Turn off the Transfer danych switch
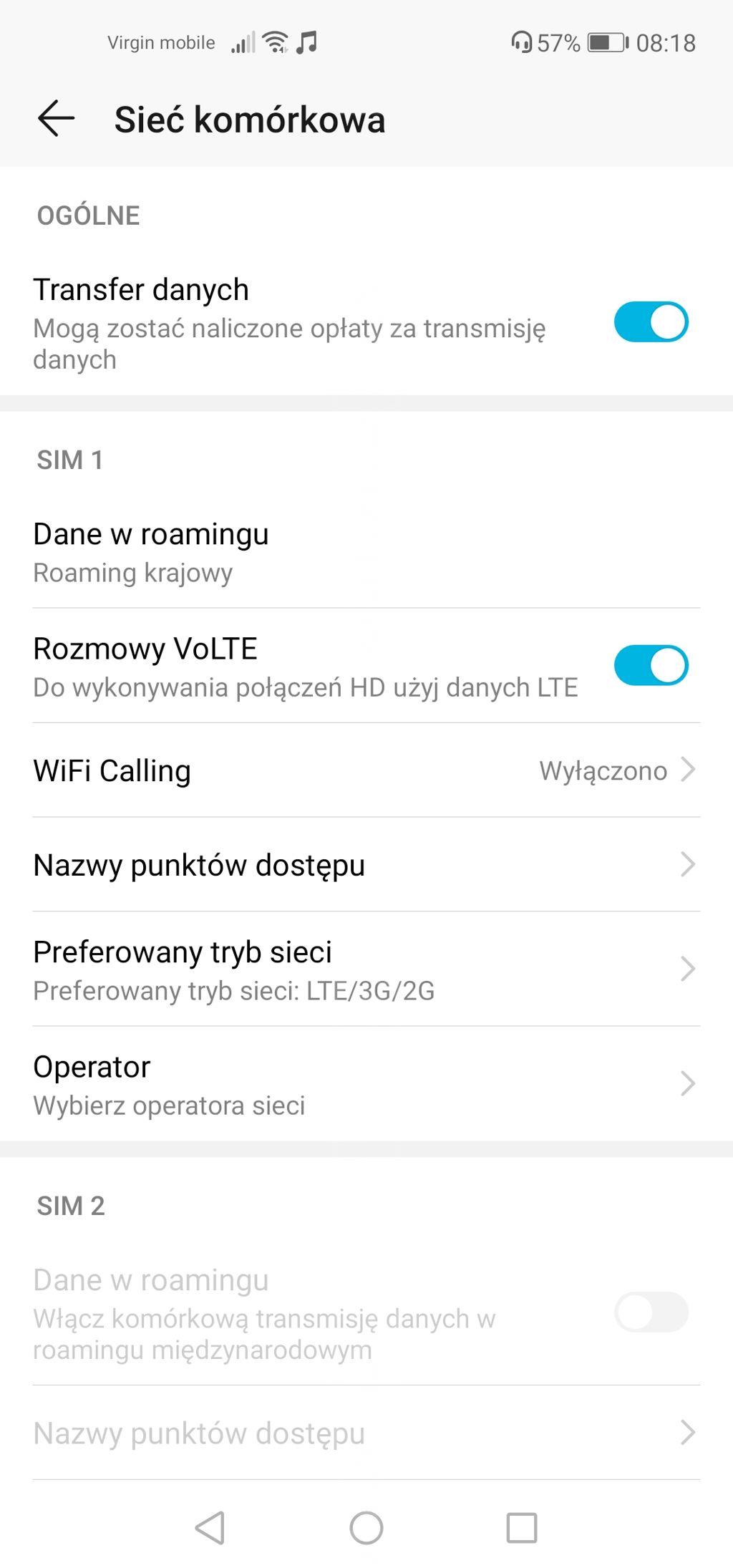Viewport: 733px width, 1568px height. tap(651, 321)
